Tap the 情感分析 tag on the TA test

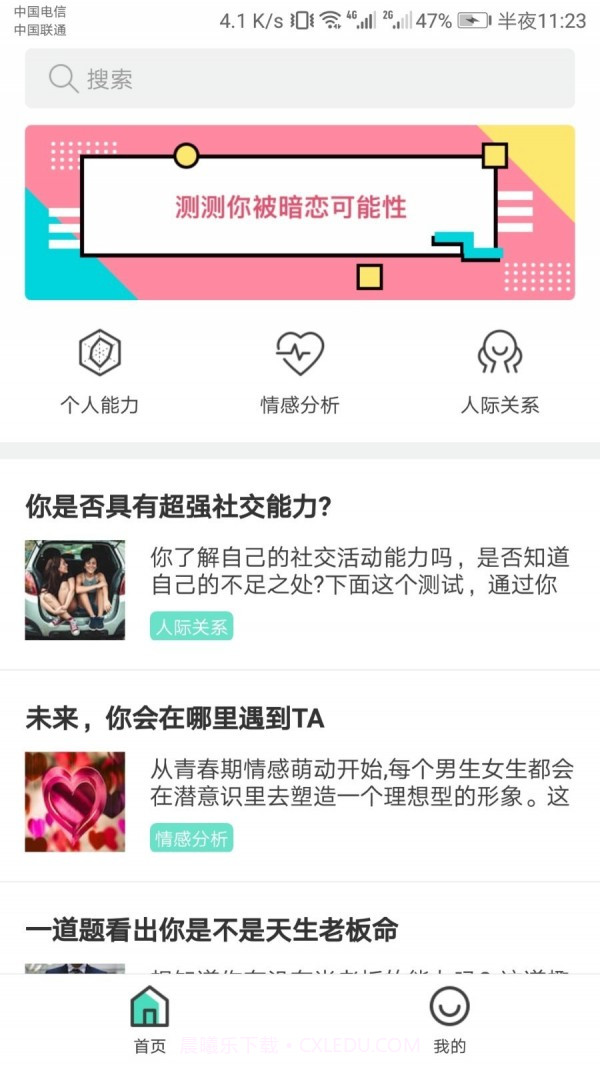(x=192, y=838)
